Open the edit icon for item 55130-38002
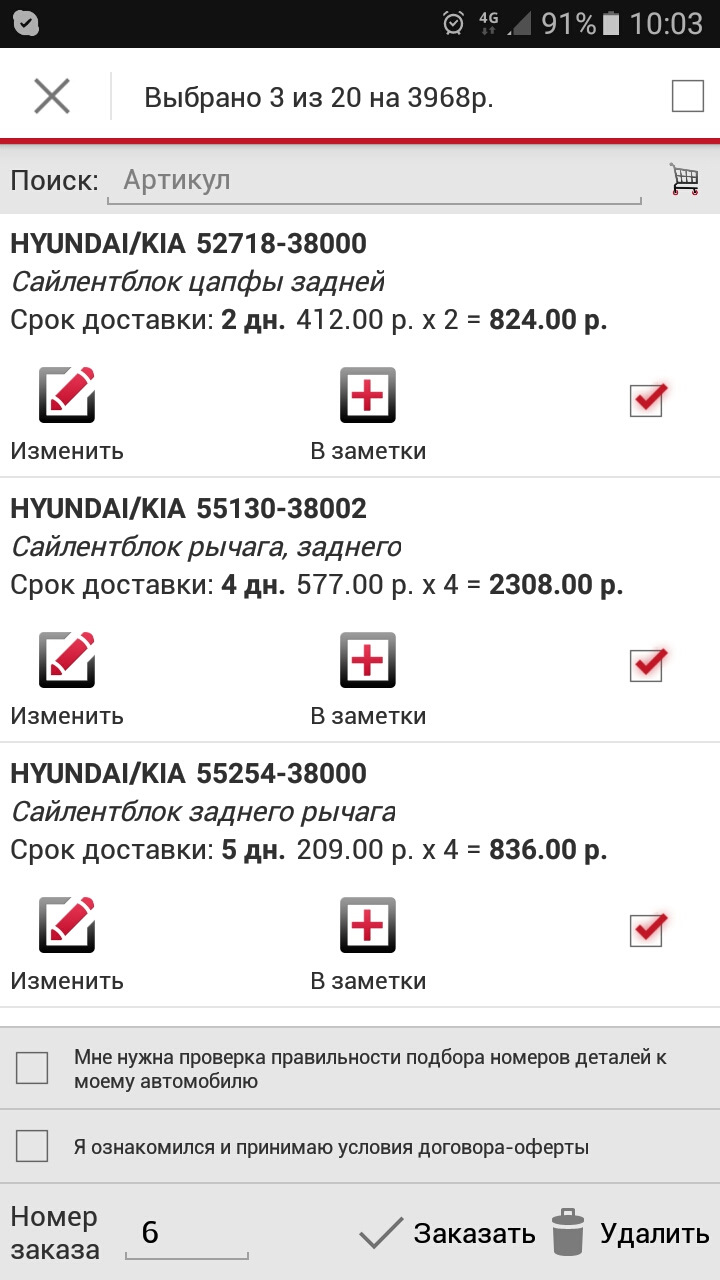720x1280 pixels. 65,659
